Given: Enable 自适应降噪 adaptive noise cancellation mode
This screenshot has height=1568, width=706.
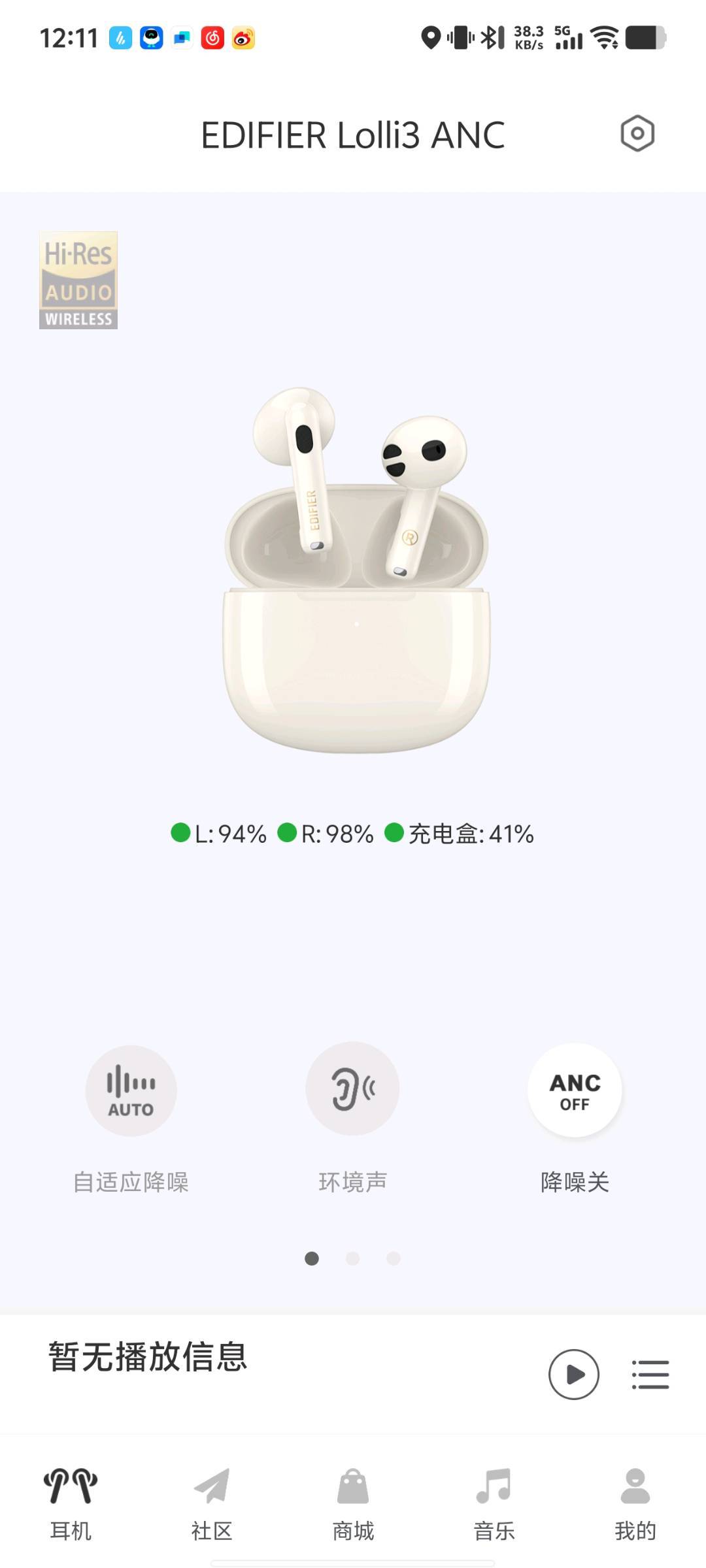Looking at the screenshot, I should pyautogui.click(x=131, y=1090).
